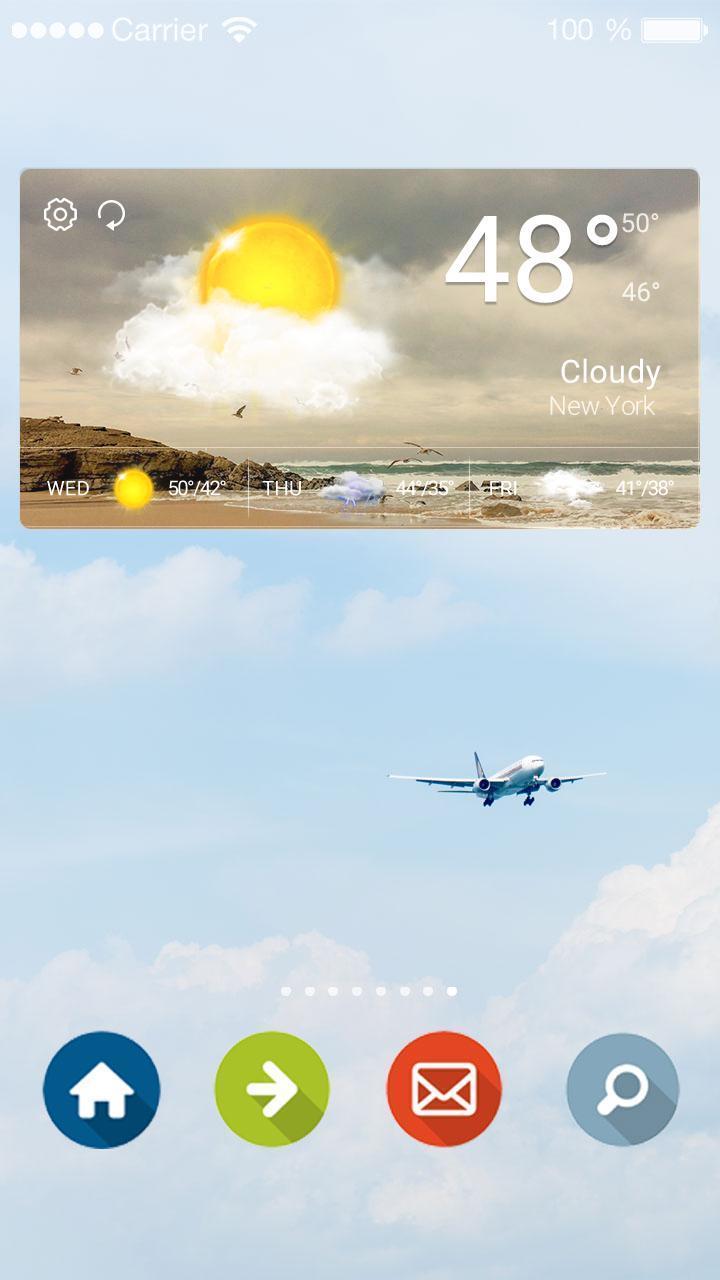Launch the green arrow dock icon
720x1280 pixels.
272,1090
